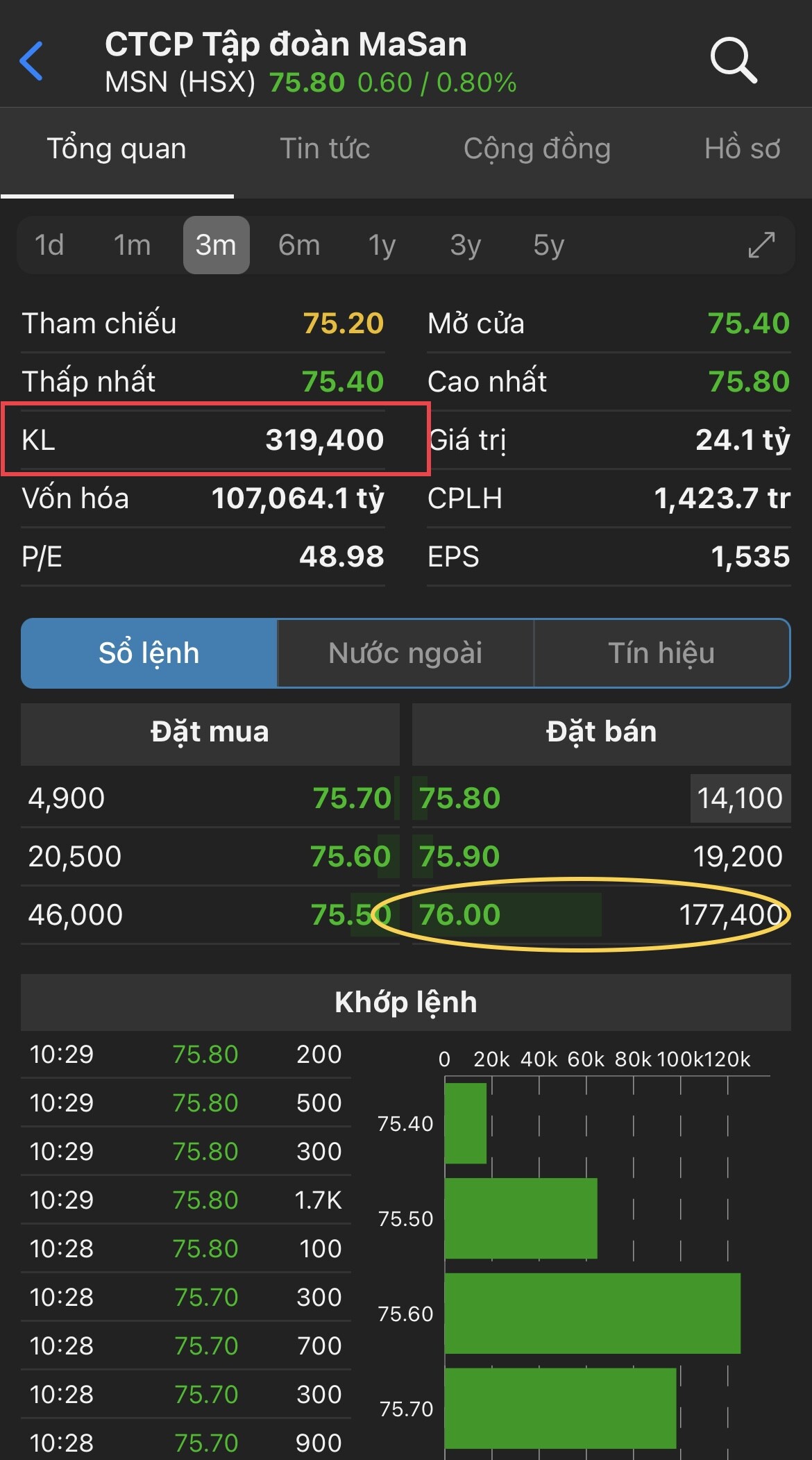The width and height of the screenshot is (812, 1460).
Task: Select the 1d chart range
Action: click(x=49, y=245)
